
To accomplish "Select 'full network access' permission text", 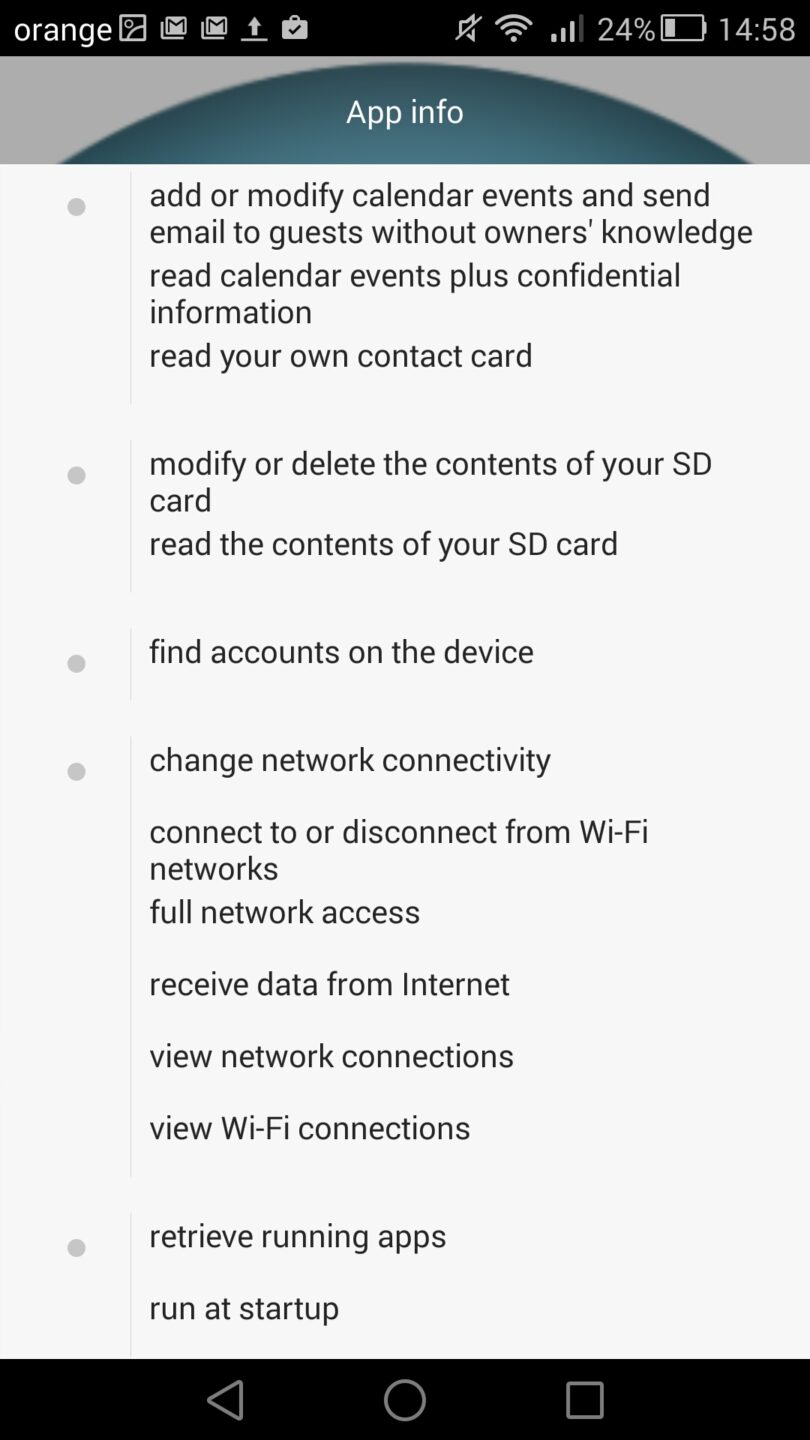I will click(x=284, y=912).
